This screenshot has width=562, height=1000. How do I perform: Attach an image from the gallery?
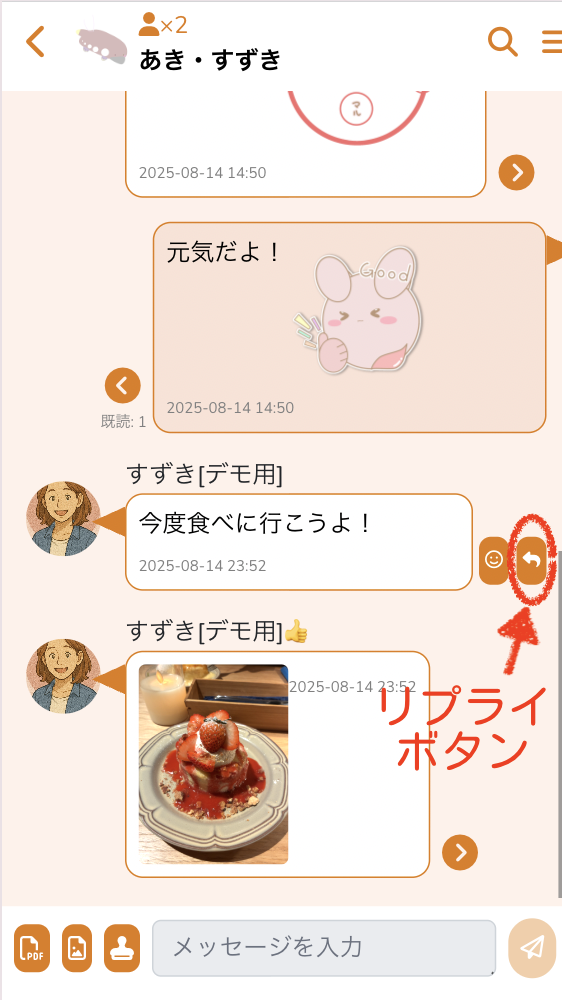tap(77, 948)
